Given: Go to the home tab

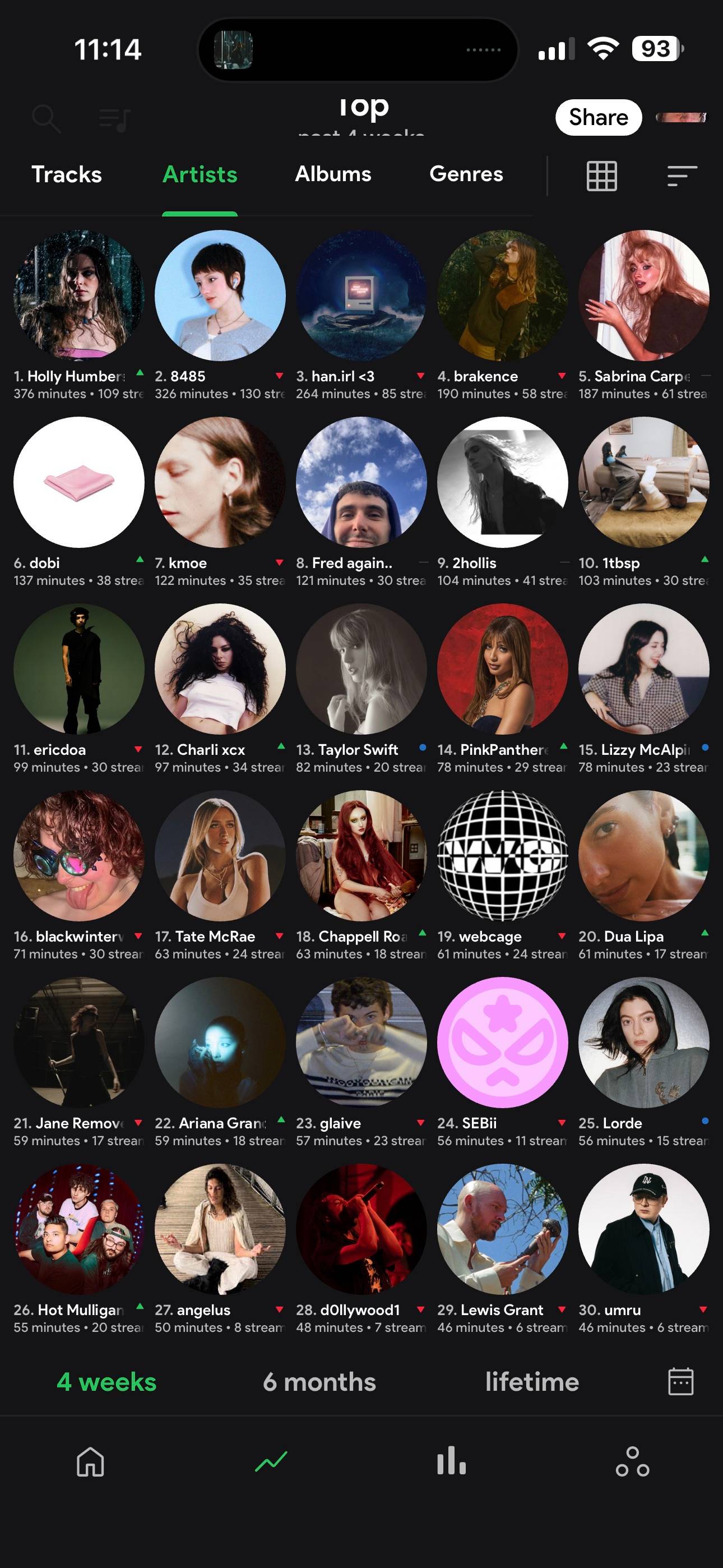Looking at the screenshot, I should click(x=90, y=1461).
